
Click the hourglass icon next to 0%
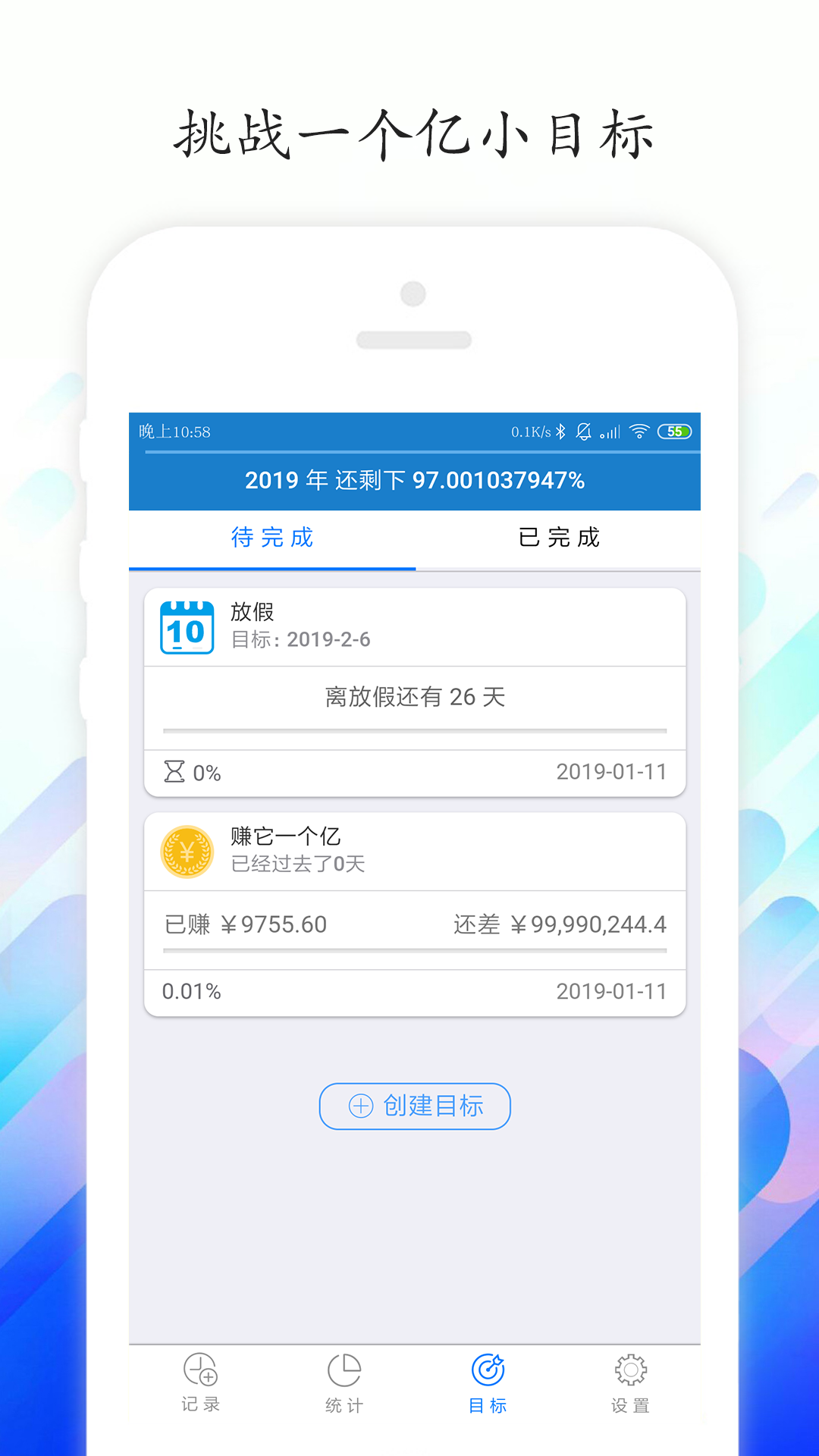tap(173, 771)
